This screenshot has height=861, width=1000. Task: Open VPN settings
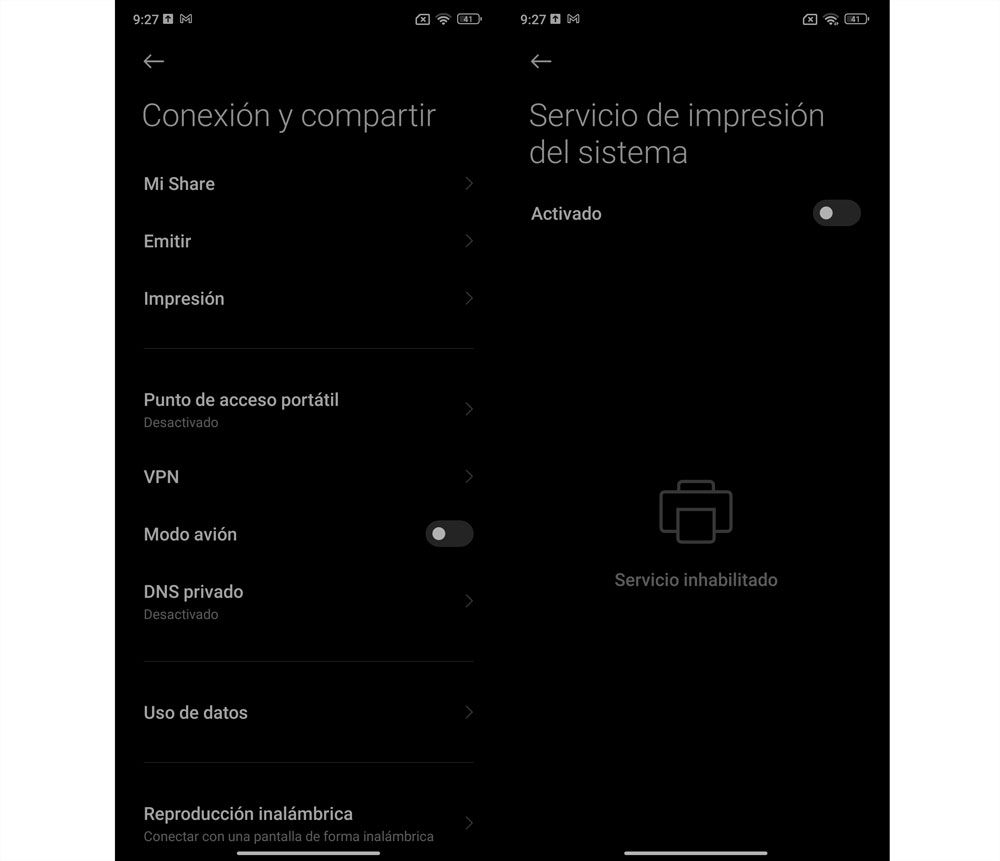[308, 477]
